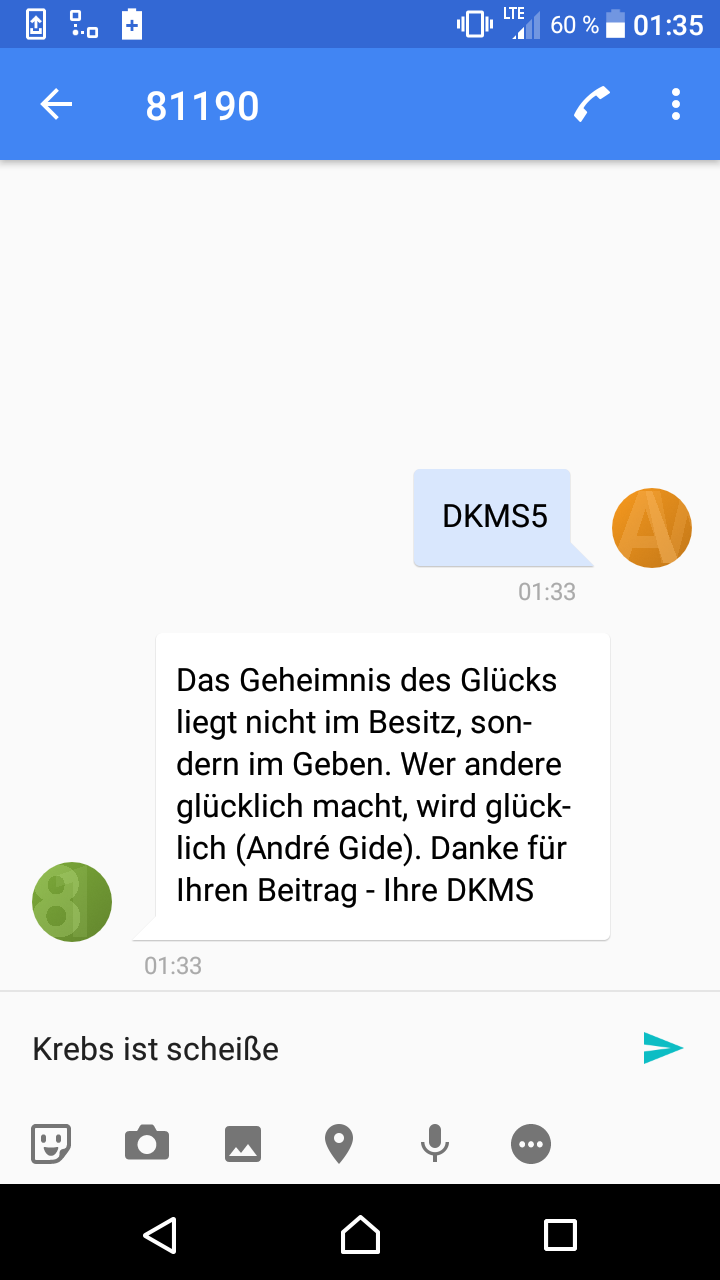Tap the orange A sender avatar

pos(652,528)
